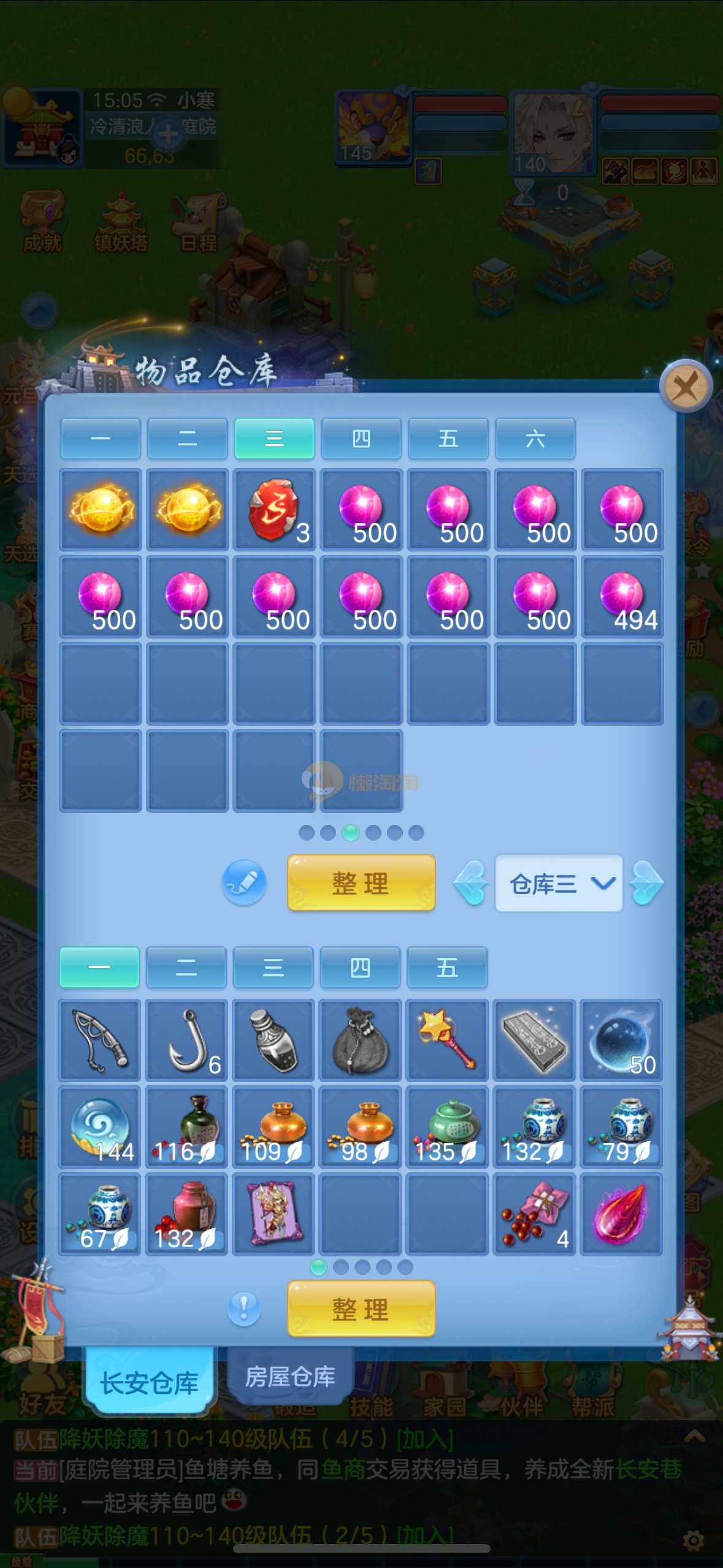
Task: Open the 仓库三 dropdown
Action: click(x=559, y=883)
